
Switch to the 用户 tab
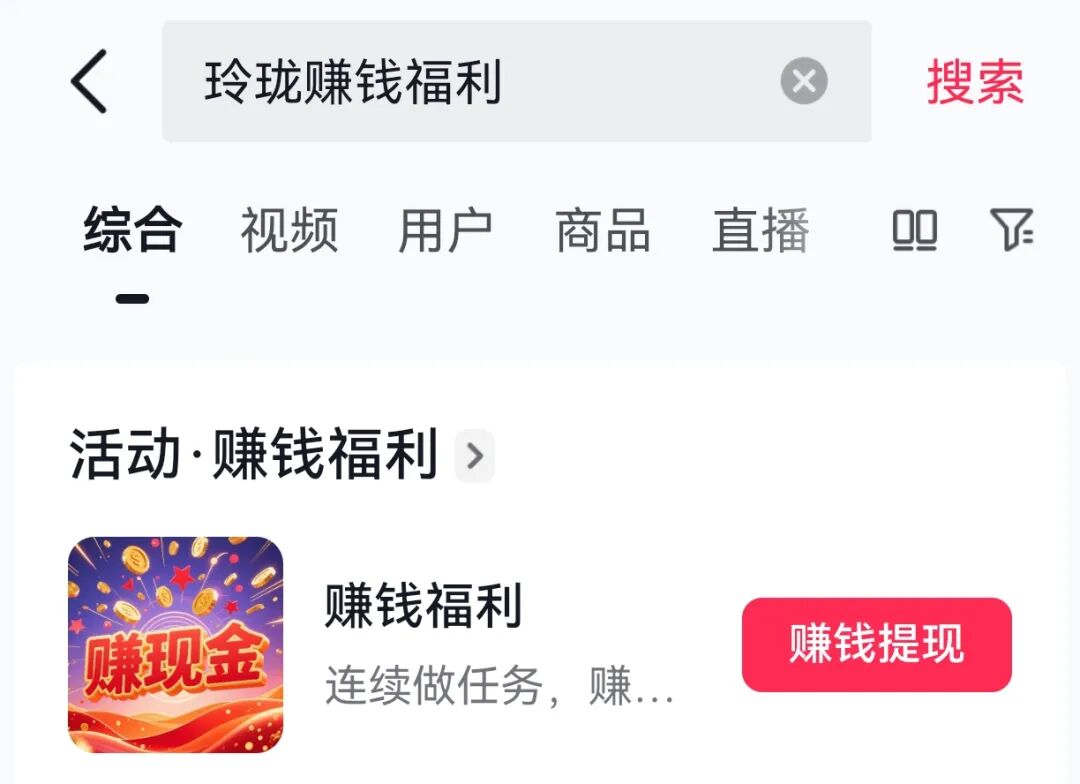point(446,231)
